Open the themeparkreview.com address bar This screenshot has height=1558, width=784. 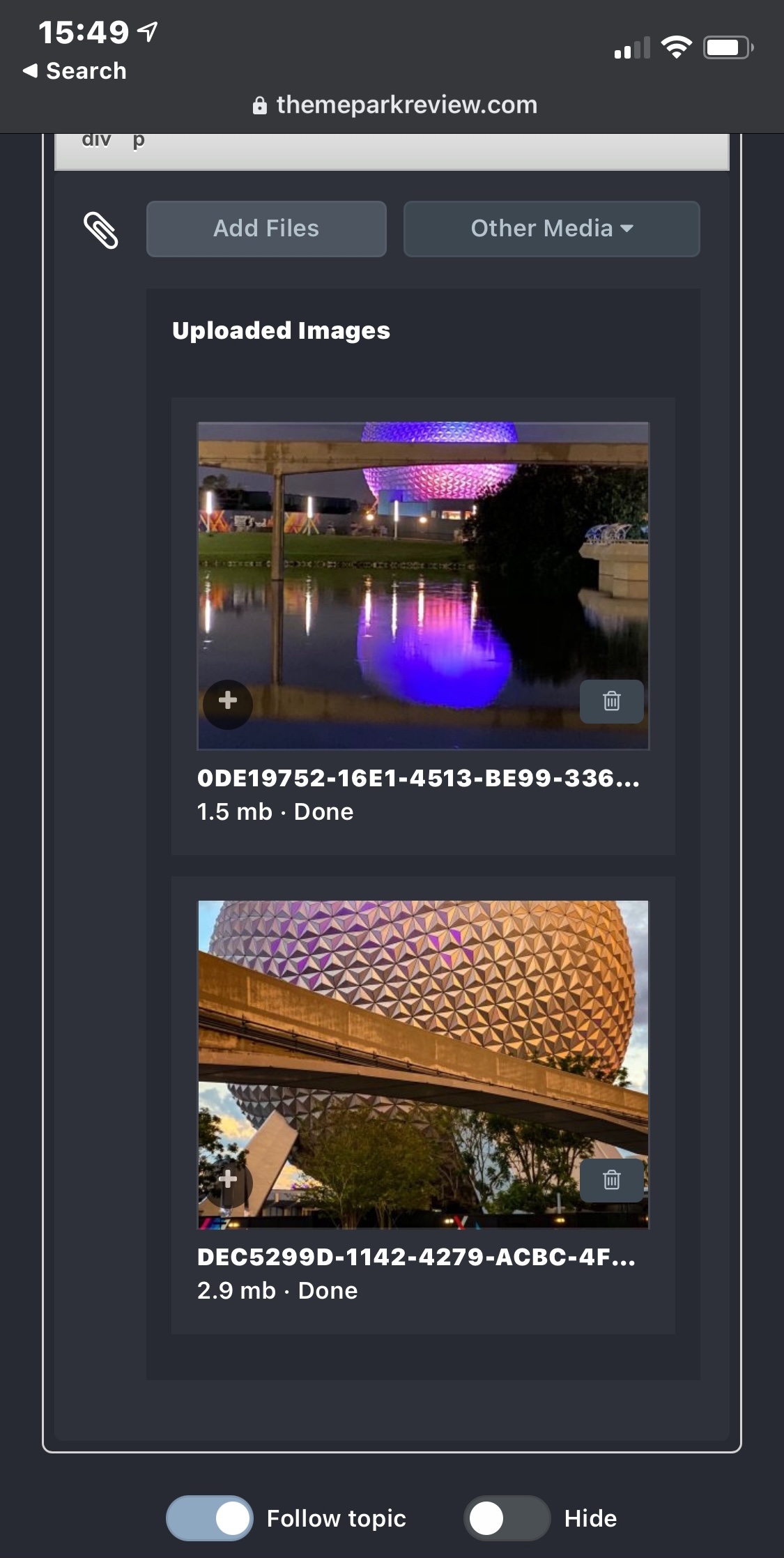tap(394, 105)
